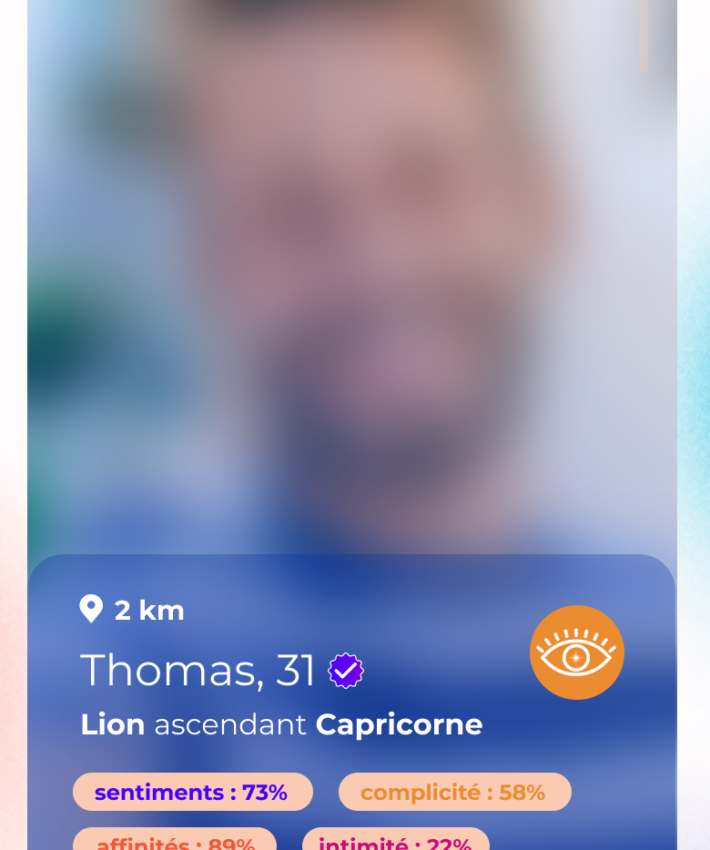Tap the orange eye icon to reveal the photo

click(577, 652)
